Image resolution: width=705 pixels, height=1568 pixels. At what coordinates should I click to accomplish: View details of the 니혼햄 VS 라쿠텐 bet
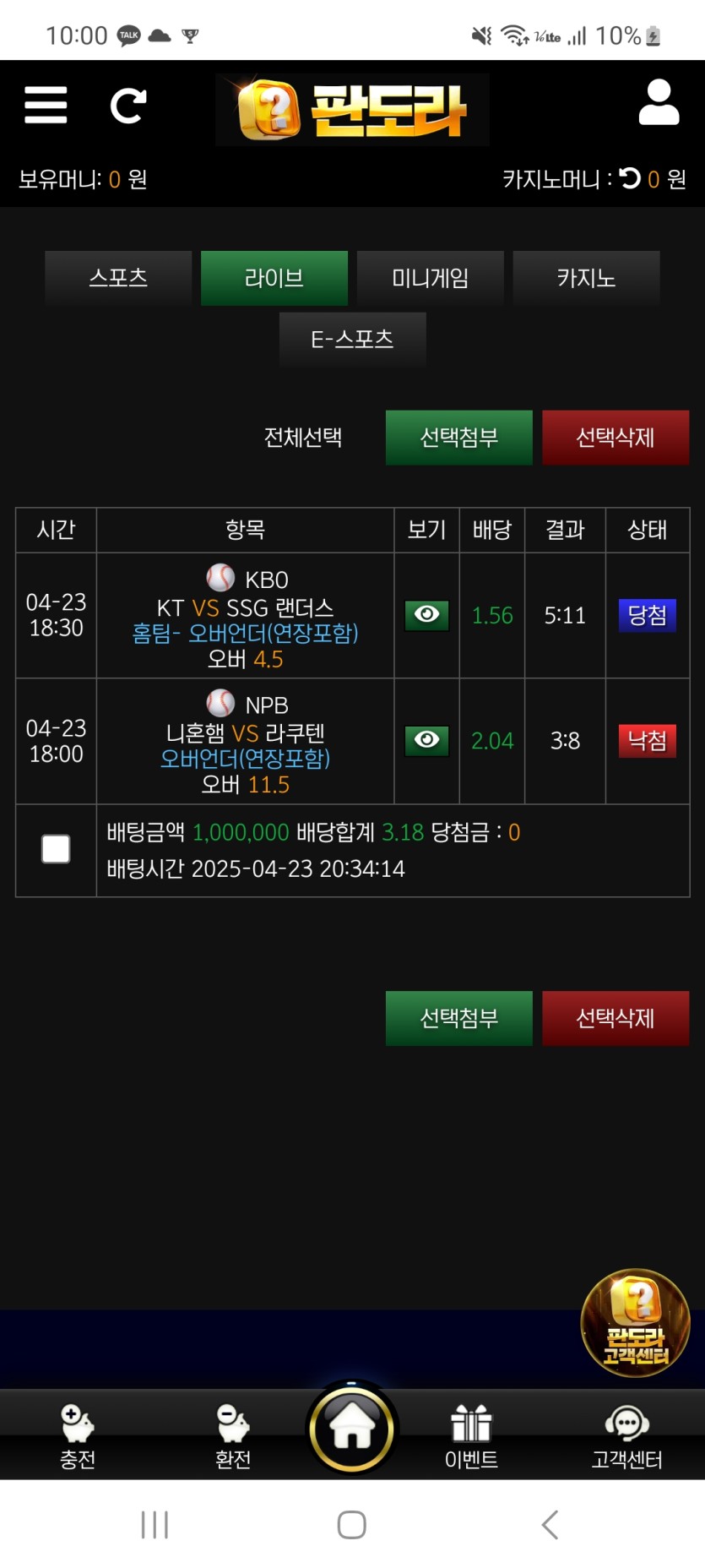click(426, 741)
